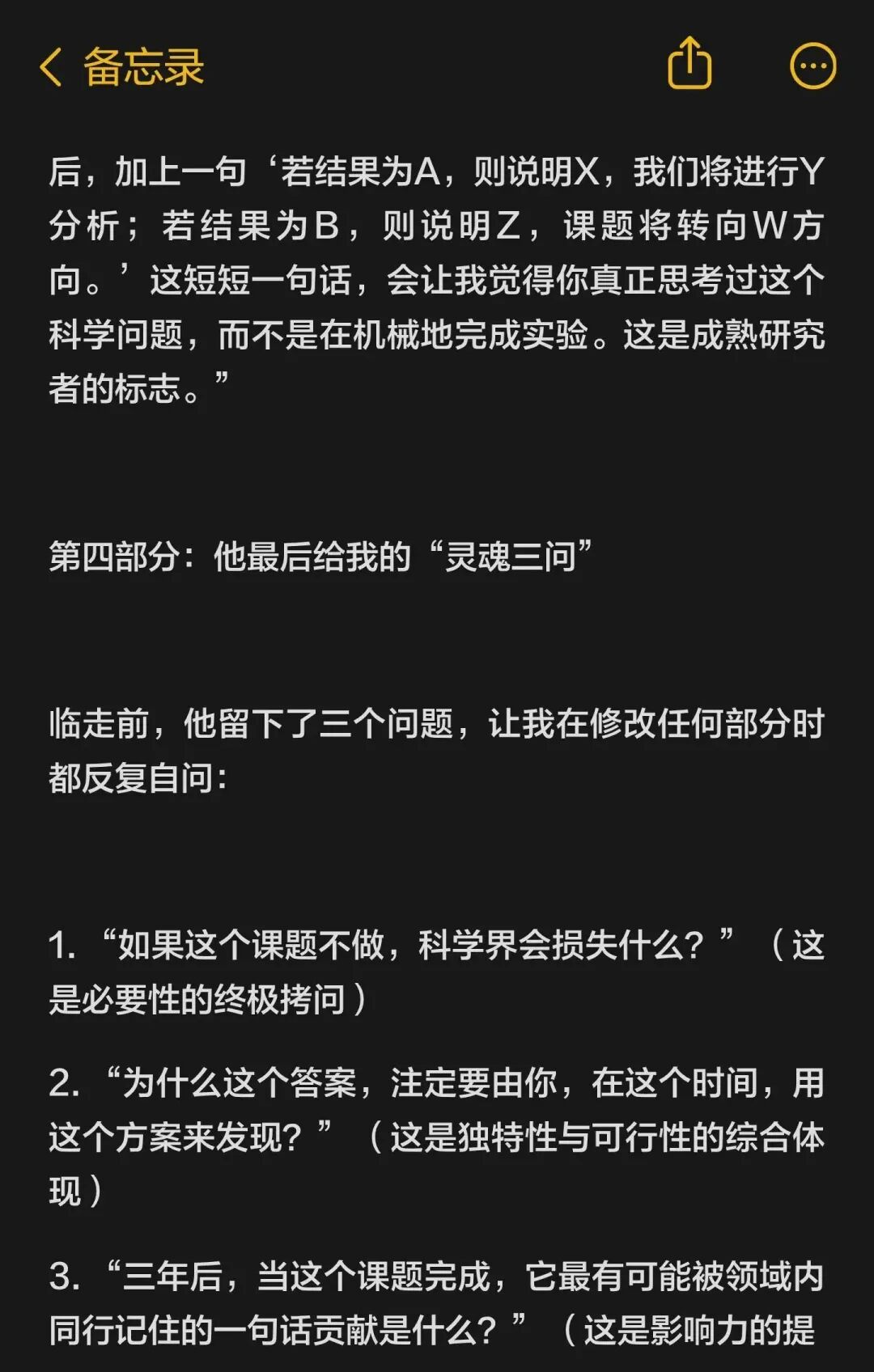Go back to 备忘录 list
874x1372 pixels.
121,66
